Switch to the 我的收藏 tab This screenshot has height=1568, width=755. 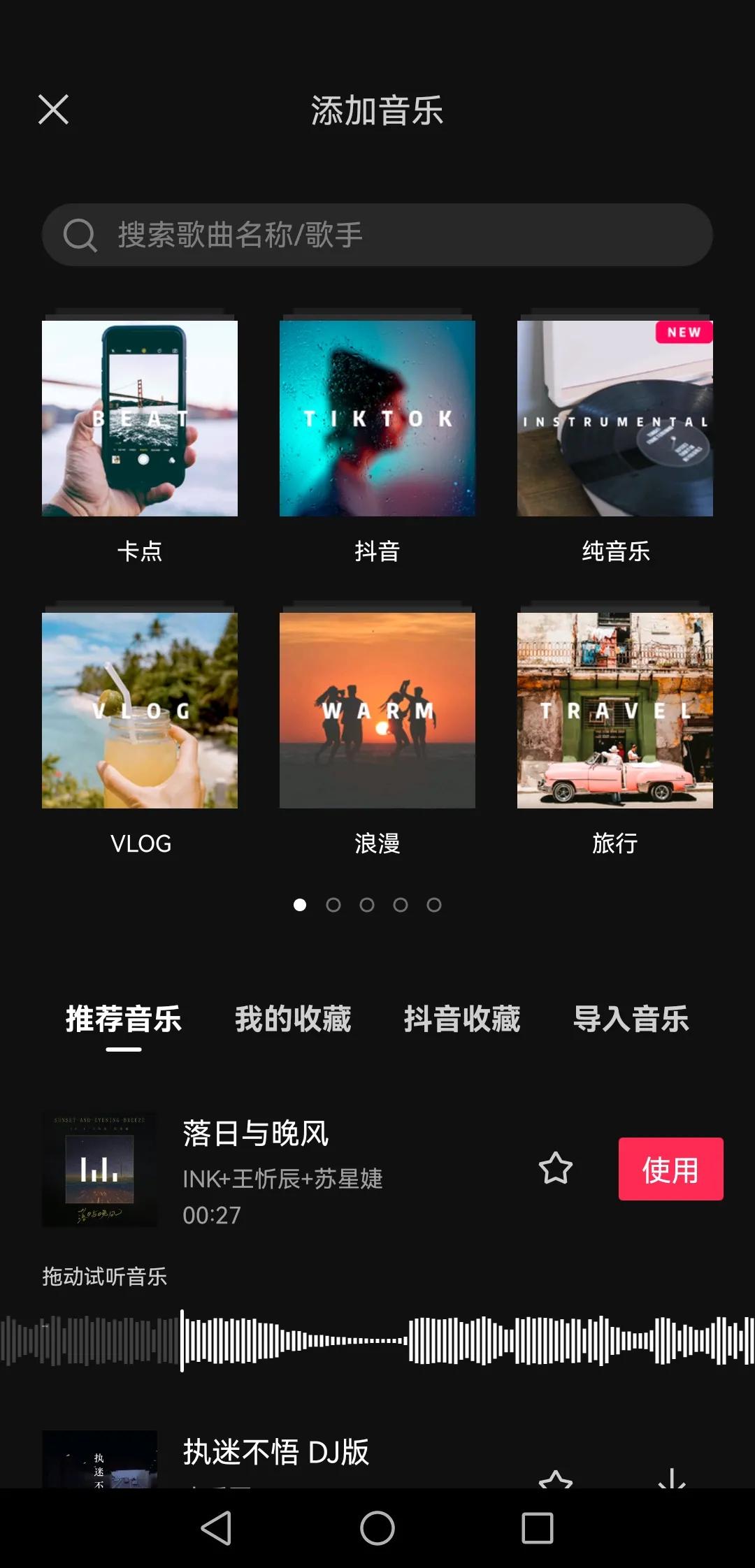[x=294, y=1019]
